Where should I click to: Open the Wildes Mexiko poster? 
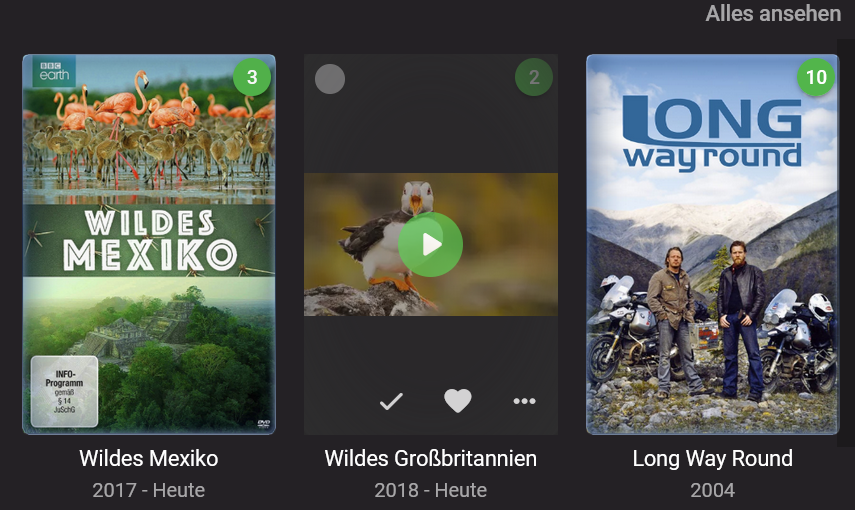tap(149, 244)
